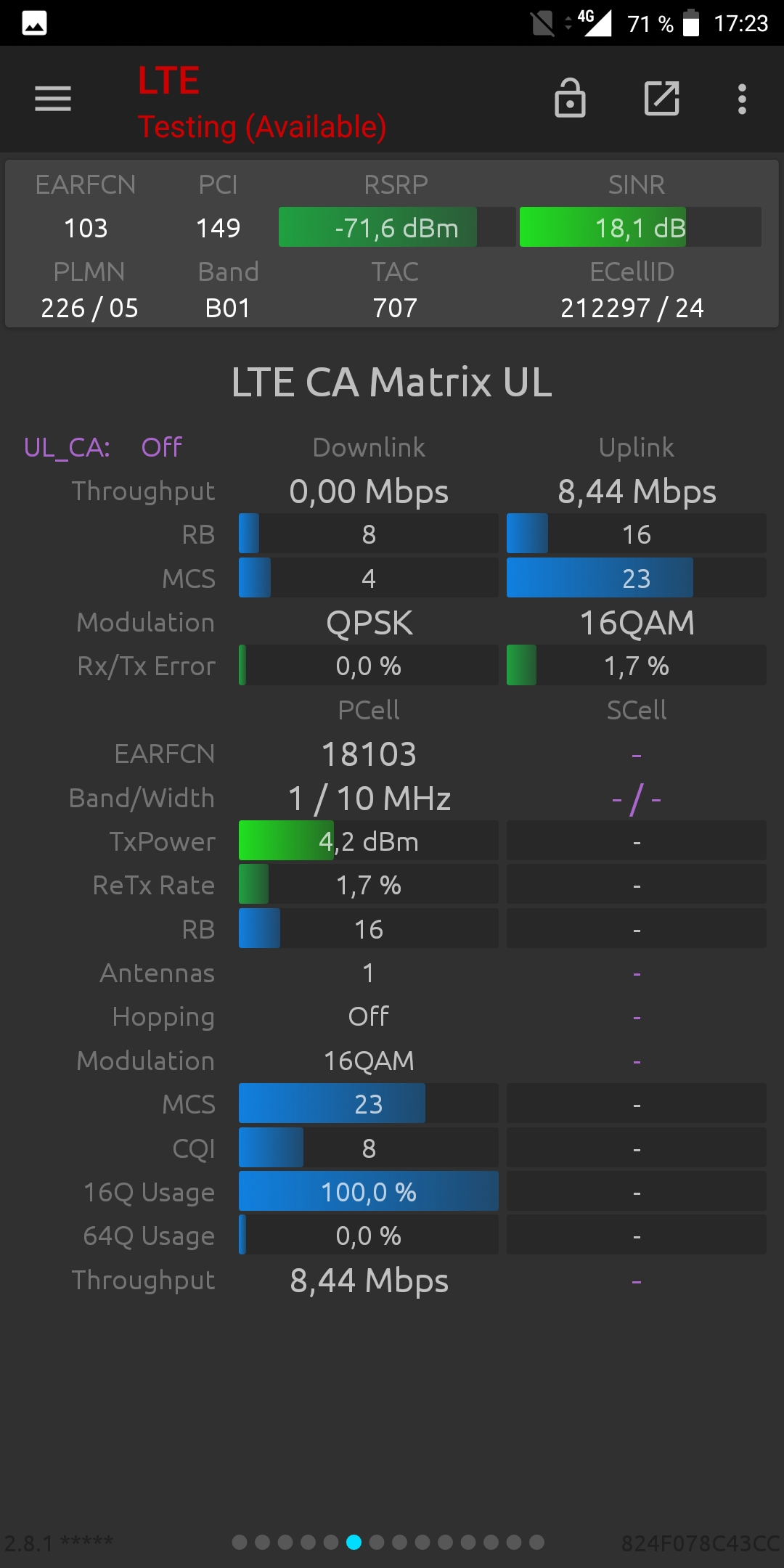The height and width of the screenshot is (1568, 784).
Task: Tap the open-external icon in app bar
Action: pyautogui.click(x=662, y=99)
